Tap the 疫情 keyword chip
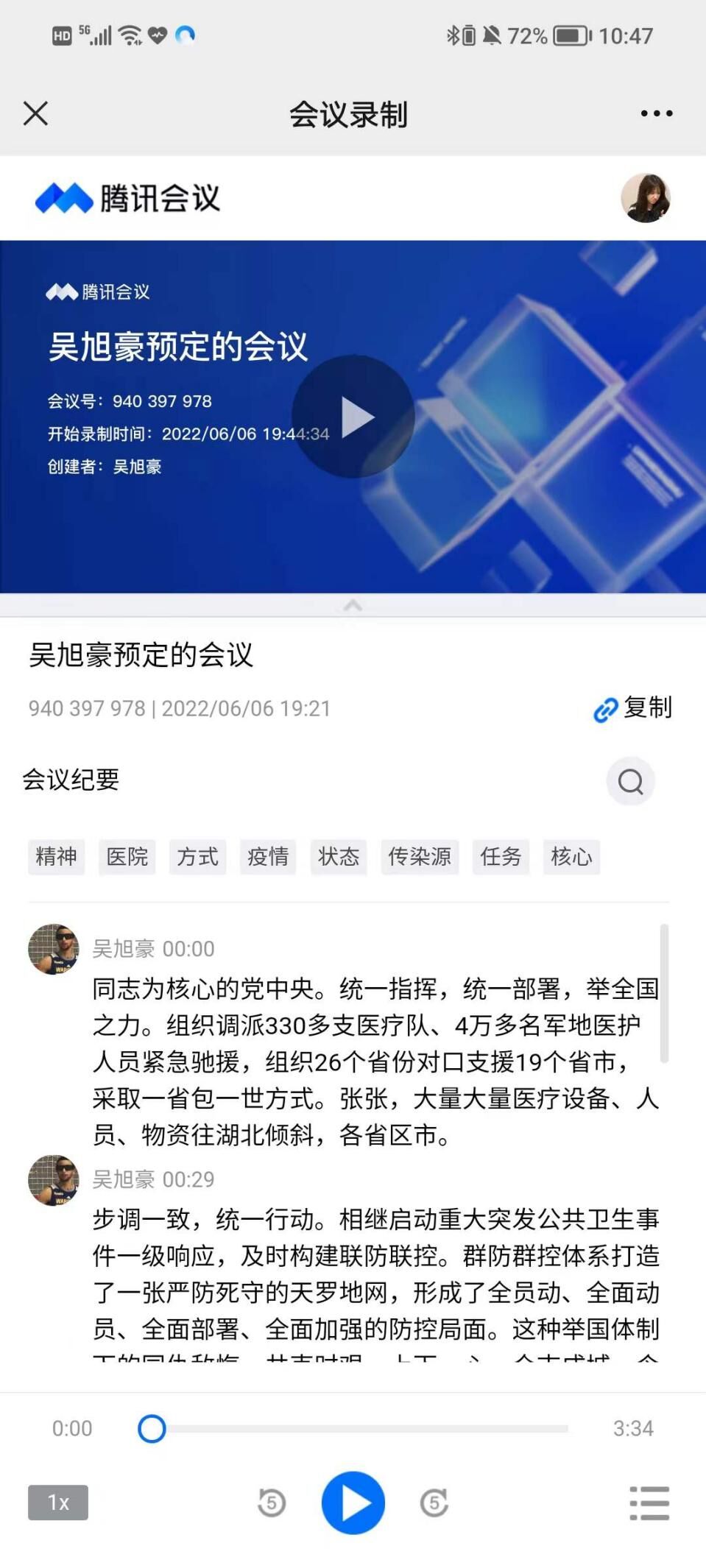This screenshot has width=706, height=1568. [x=268, y=857]
